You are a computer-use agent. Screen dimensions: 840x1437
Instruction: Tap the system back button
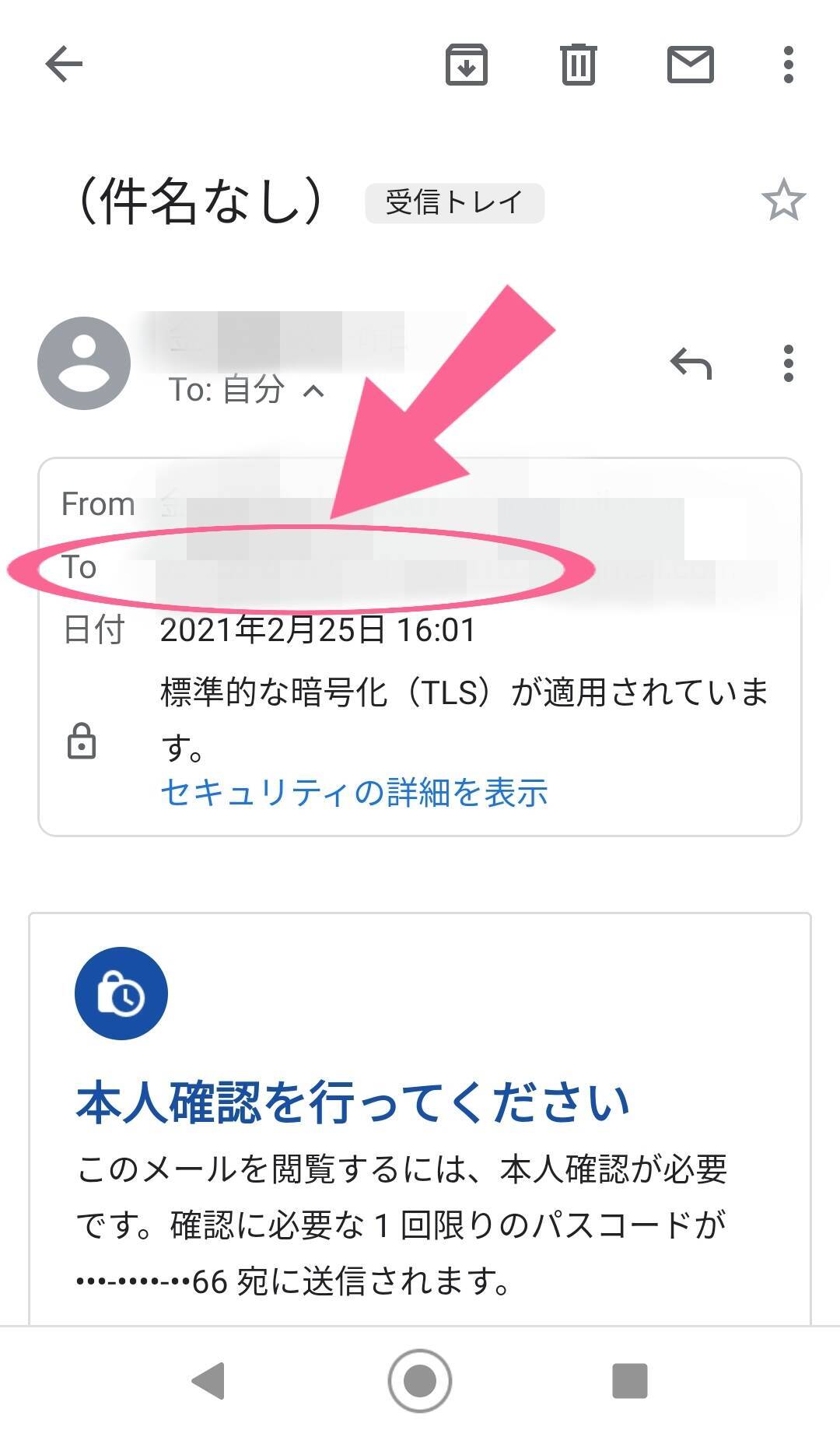208,1381
